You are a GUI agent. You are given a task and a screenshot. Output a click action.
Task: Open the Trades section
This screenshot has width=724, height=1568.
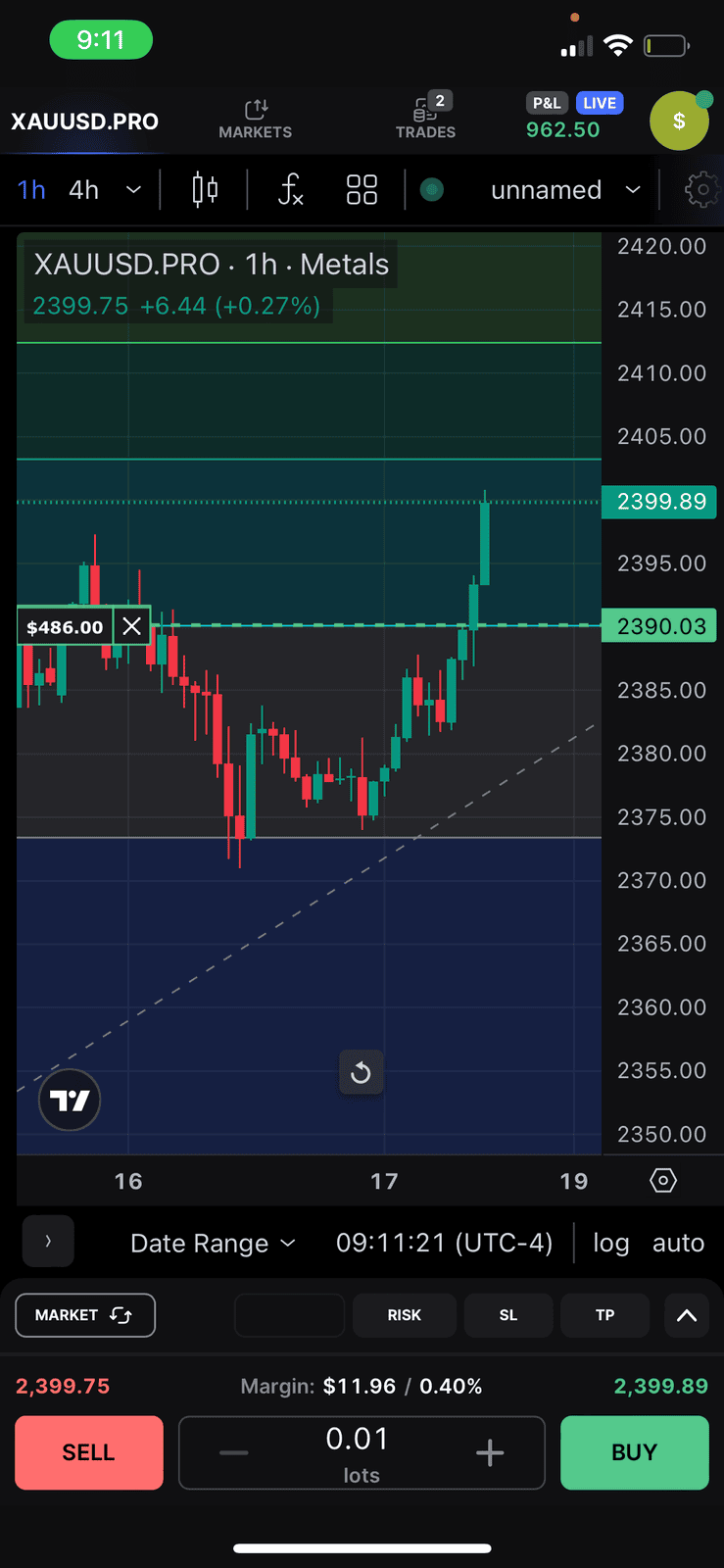tap(425, 119)
